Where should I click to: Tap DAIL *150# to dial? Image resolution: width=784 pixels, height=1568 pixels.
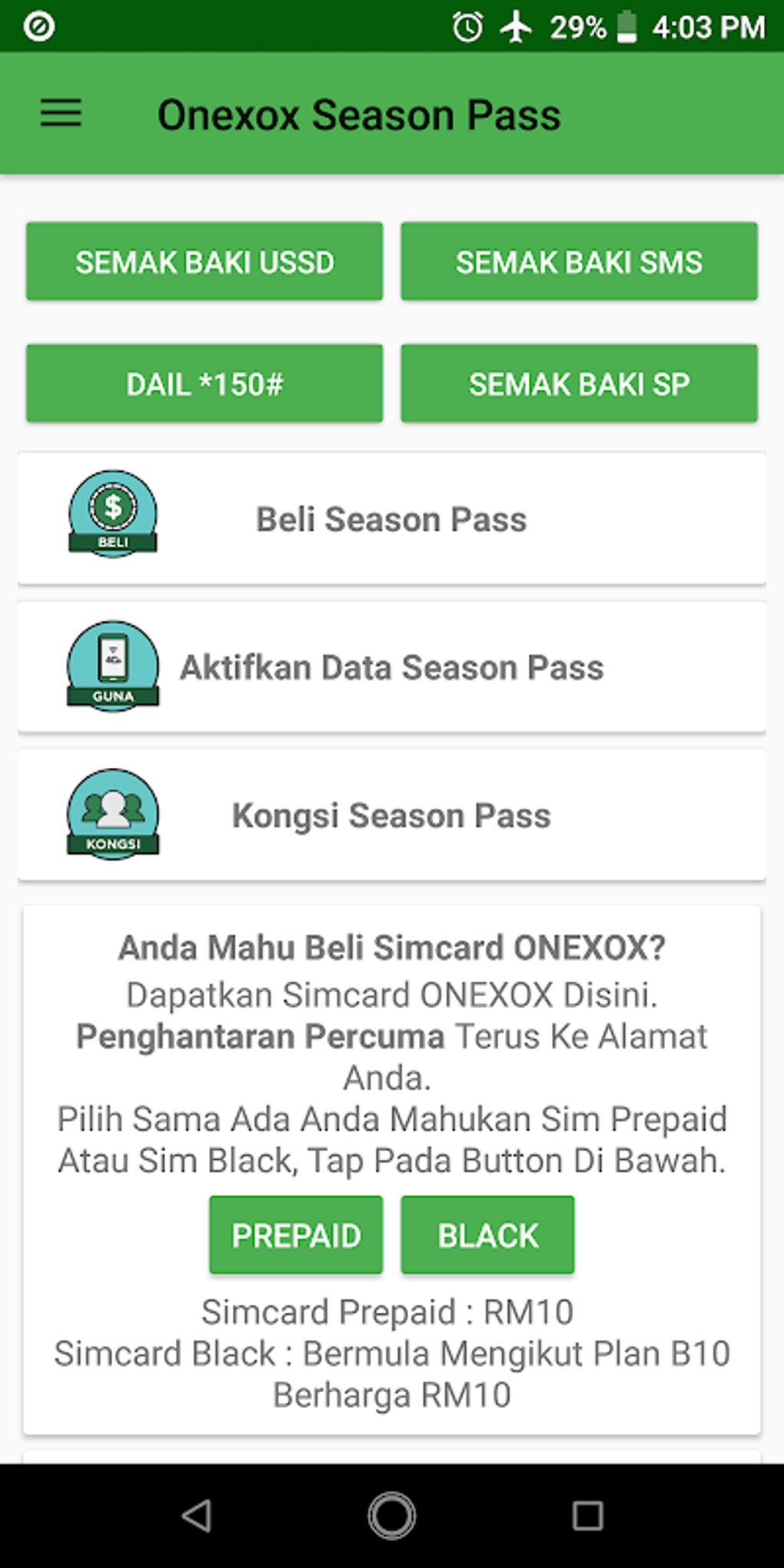click(204, 383)
